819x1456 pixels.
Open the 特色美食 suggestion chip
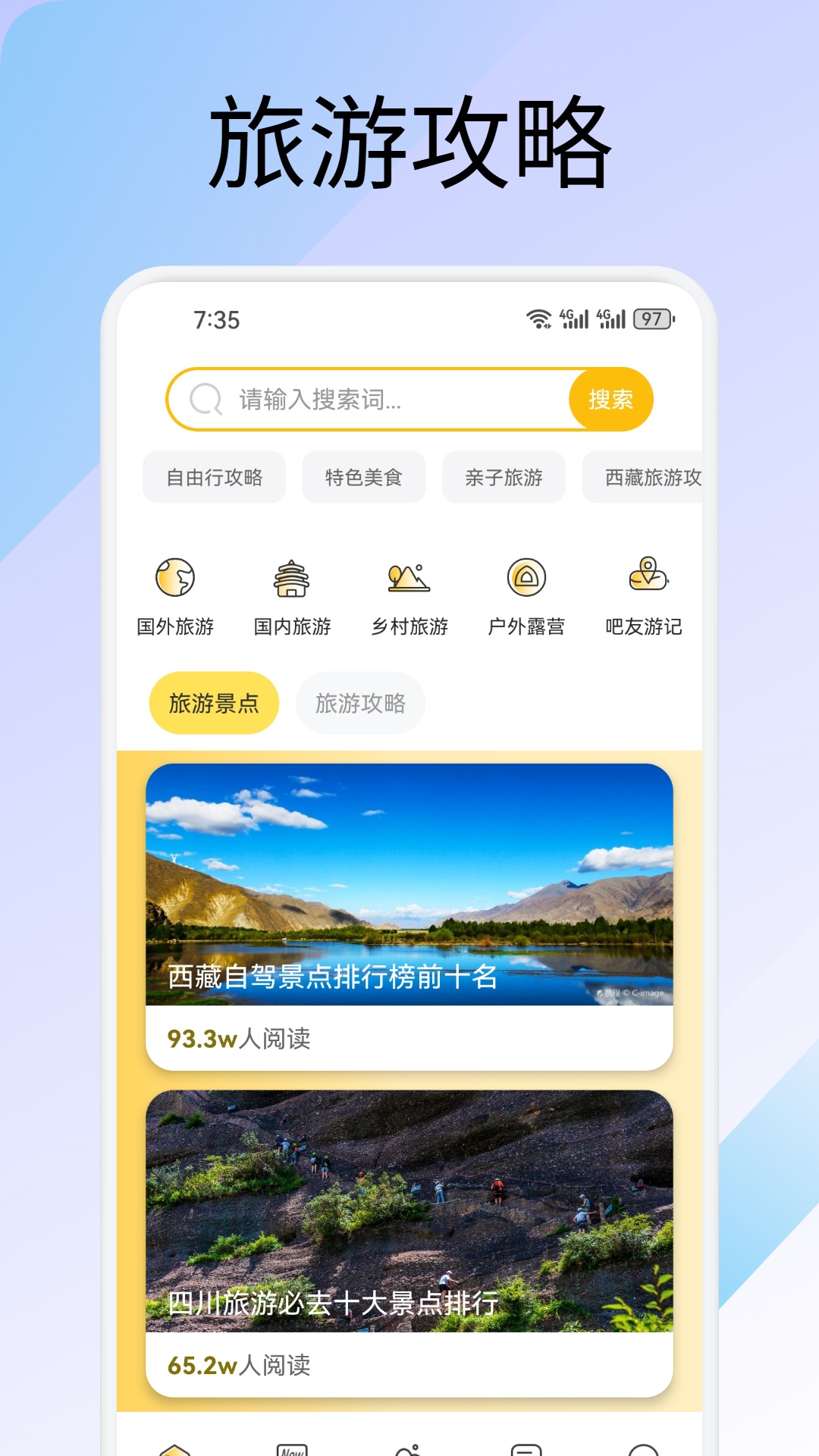(x=362, y=477)
